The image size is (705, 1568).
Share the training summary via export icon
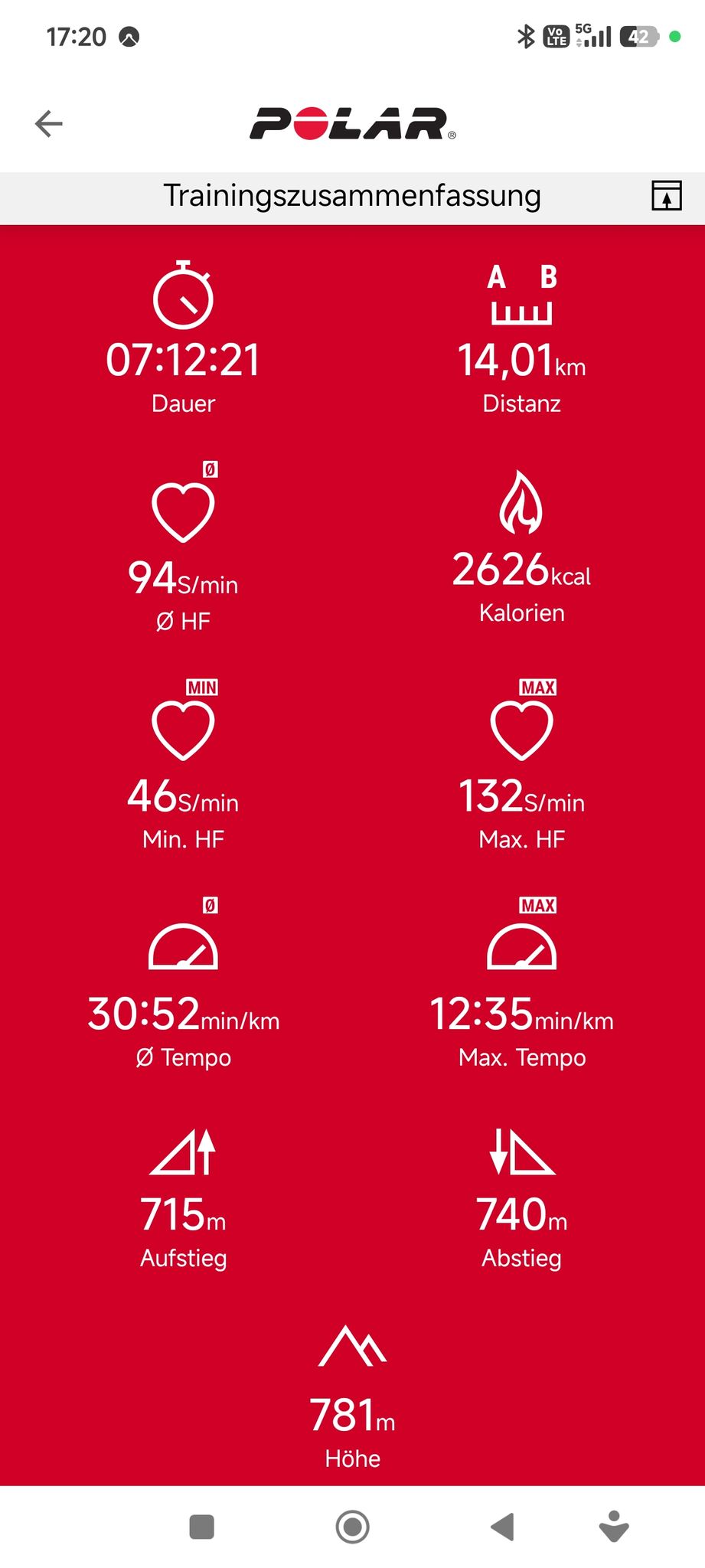pos(666,196)
